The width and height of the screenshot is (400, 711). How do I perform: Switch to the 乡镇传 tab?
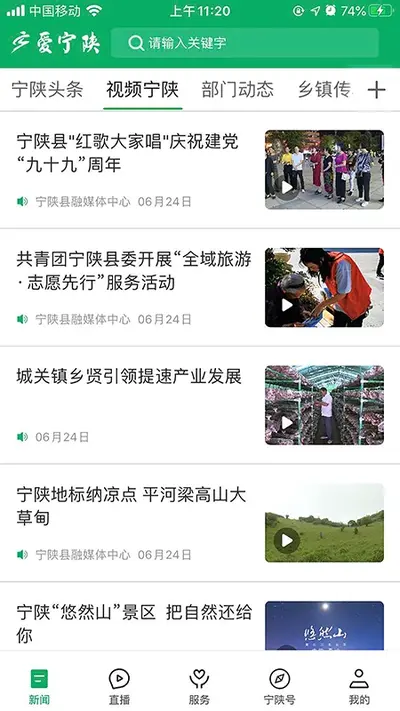[324, 90]
